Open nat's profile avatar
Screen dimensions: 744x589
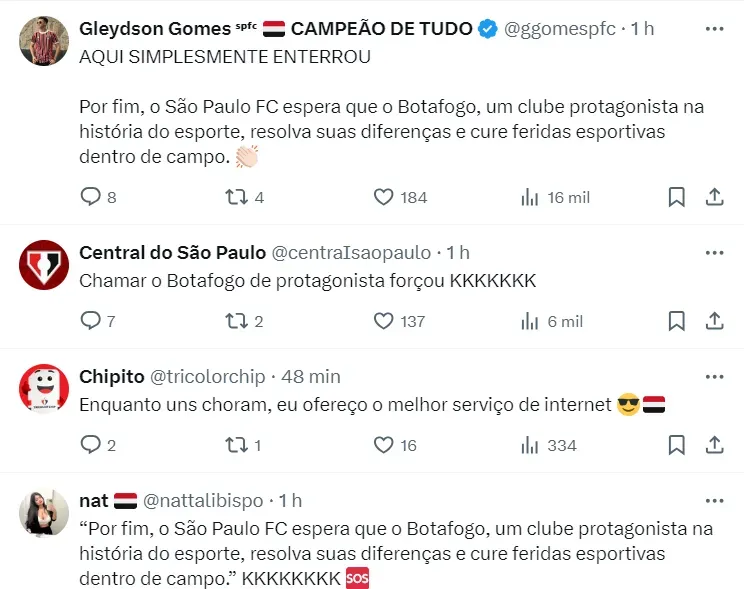[44, 513]
